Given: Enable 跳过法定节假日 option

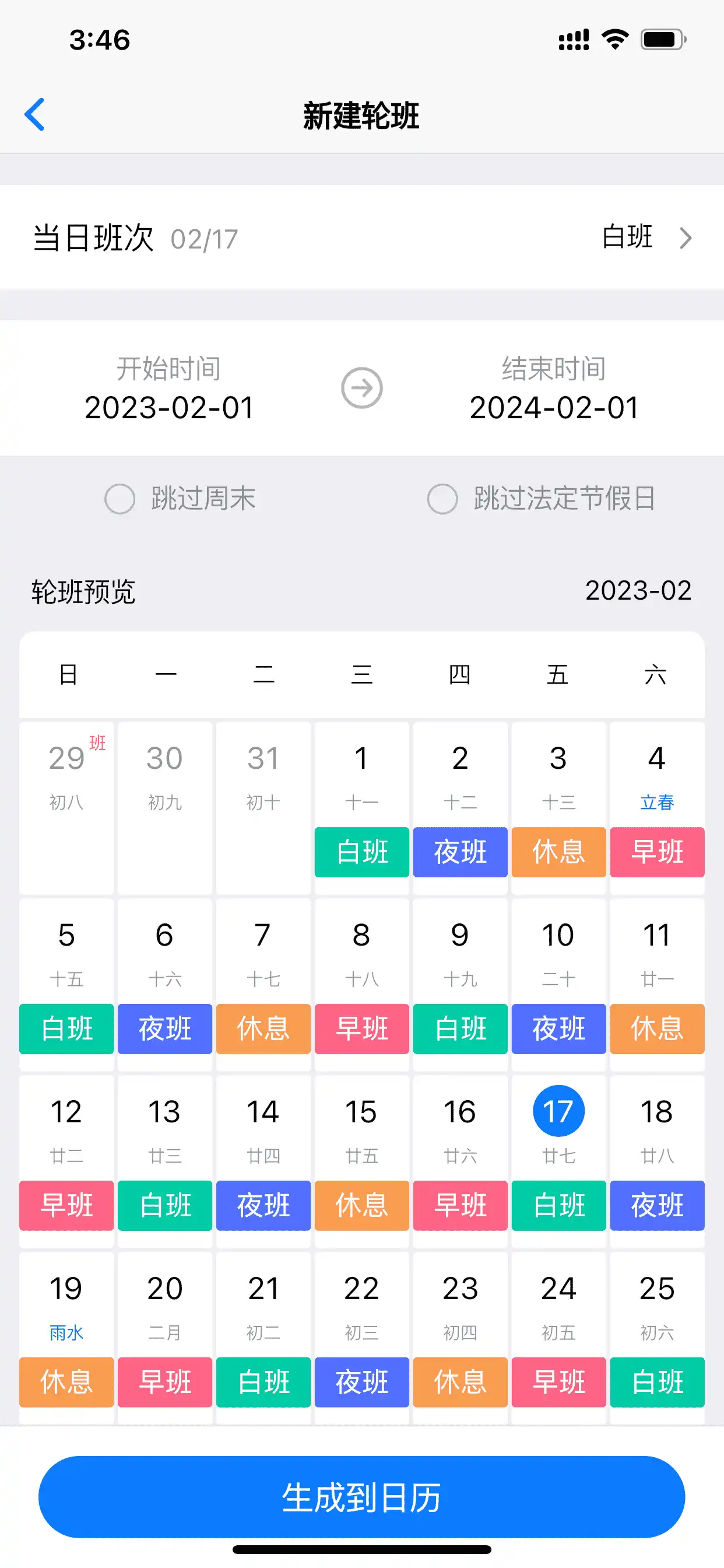Looking at the screenshot, I should tap(442, 499).
